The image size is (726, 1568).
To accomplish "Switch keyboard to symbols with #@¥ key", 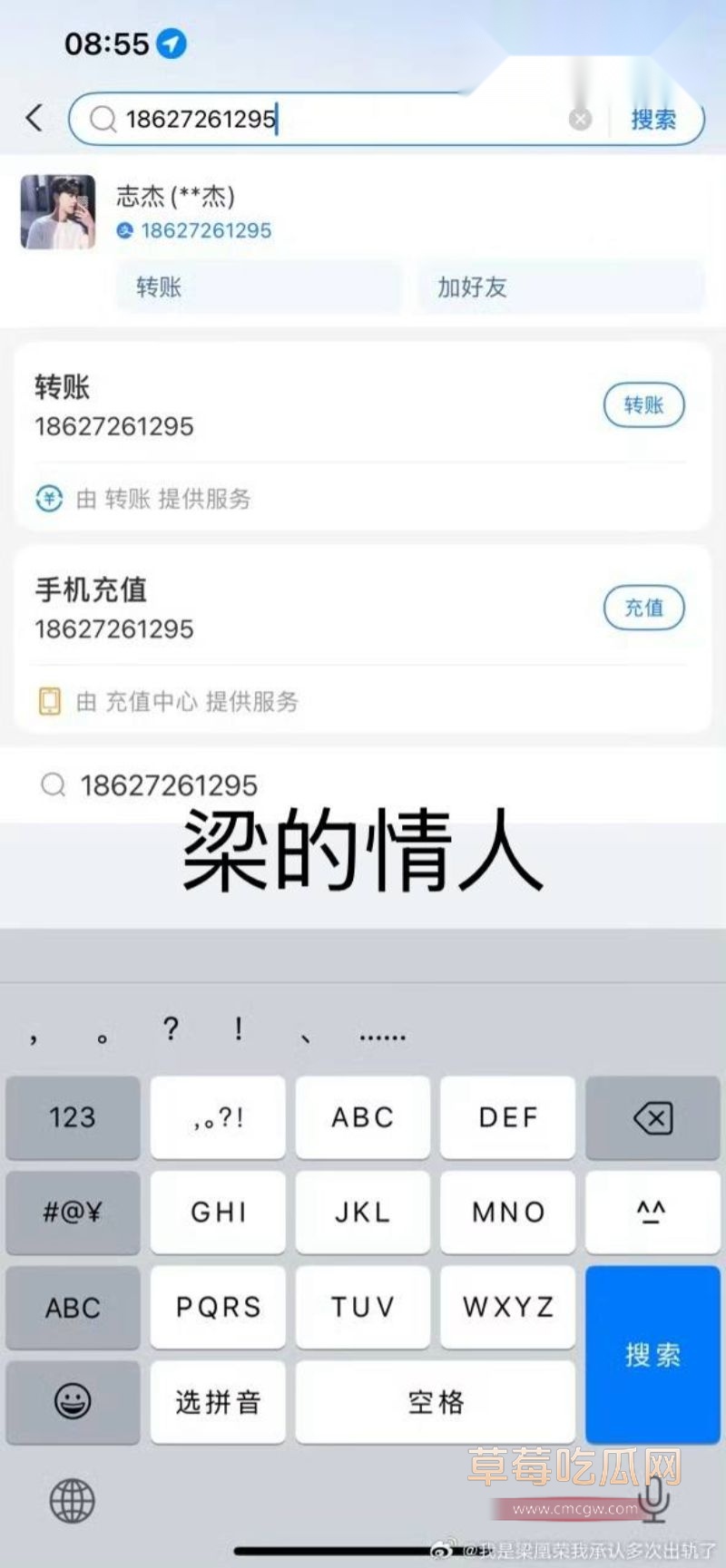I will 73,1213.
